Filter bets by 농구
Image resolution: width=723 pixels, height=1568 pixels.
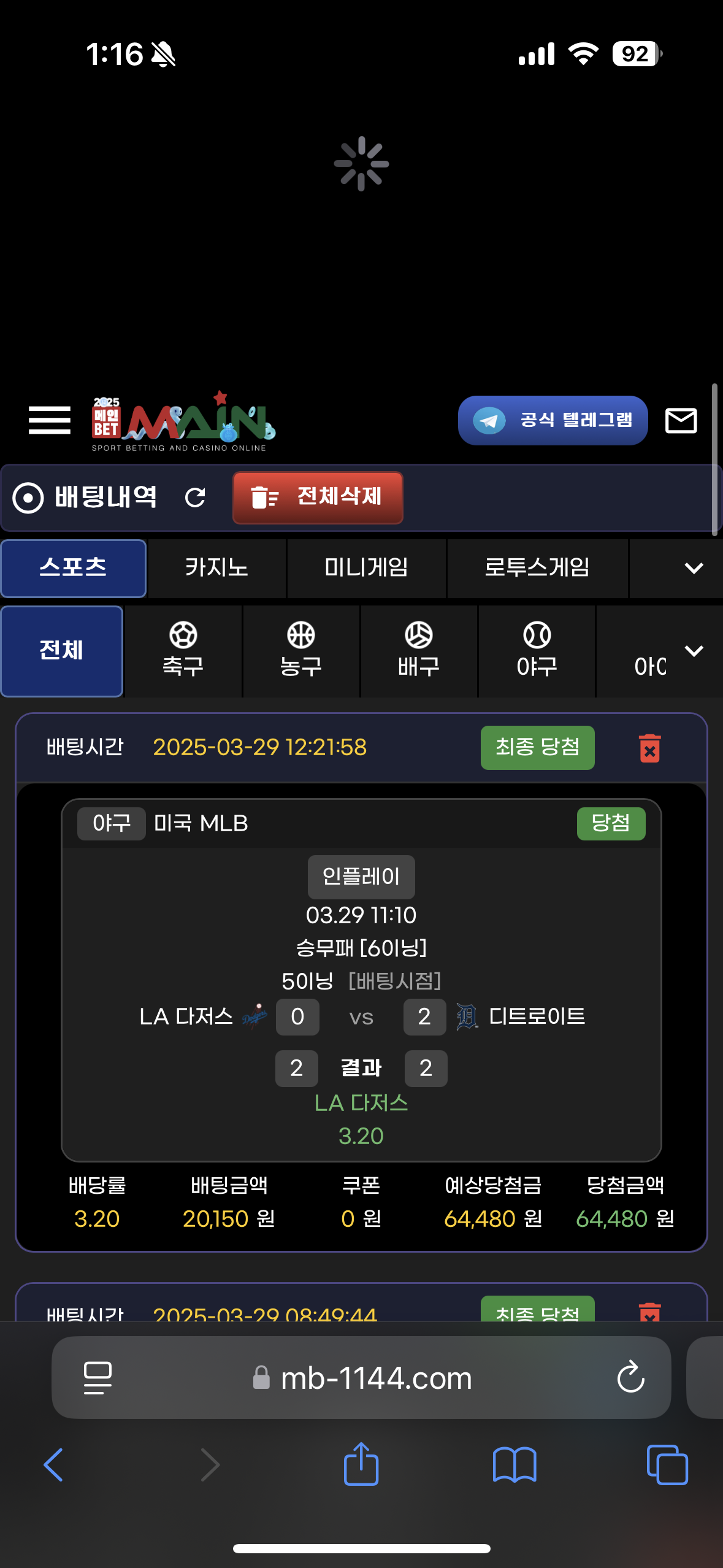pyautogui.click(x=300, y=651)
